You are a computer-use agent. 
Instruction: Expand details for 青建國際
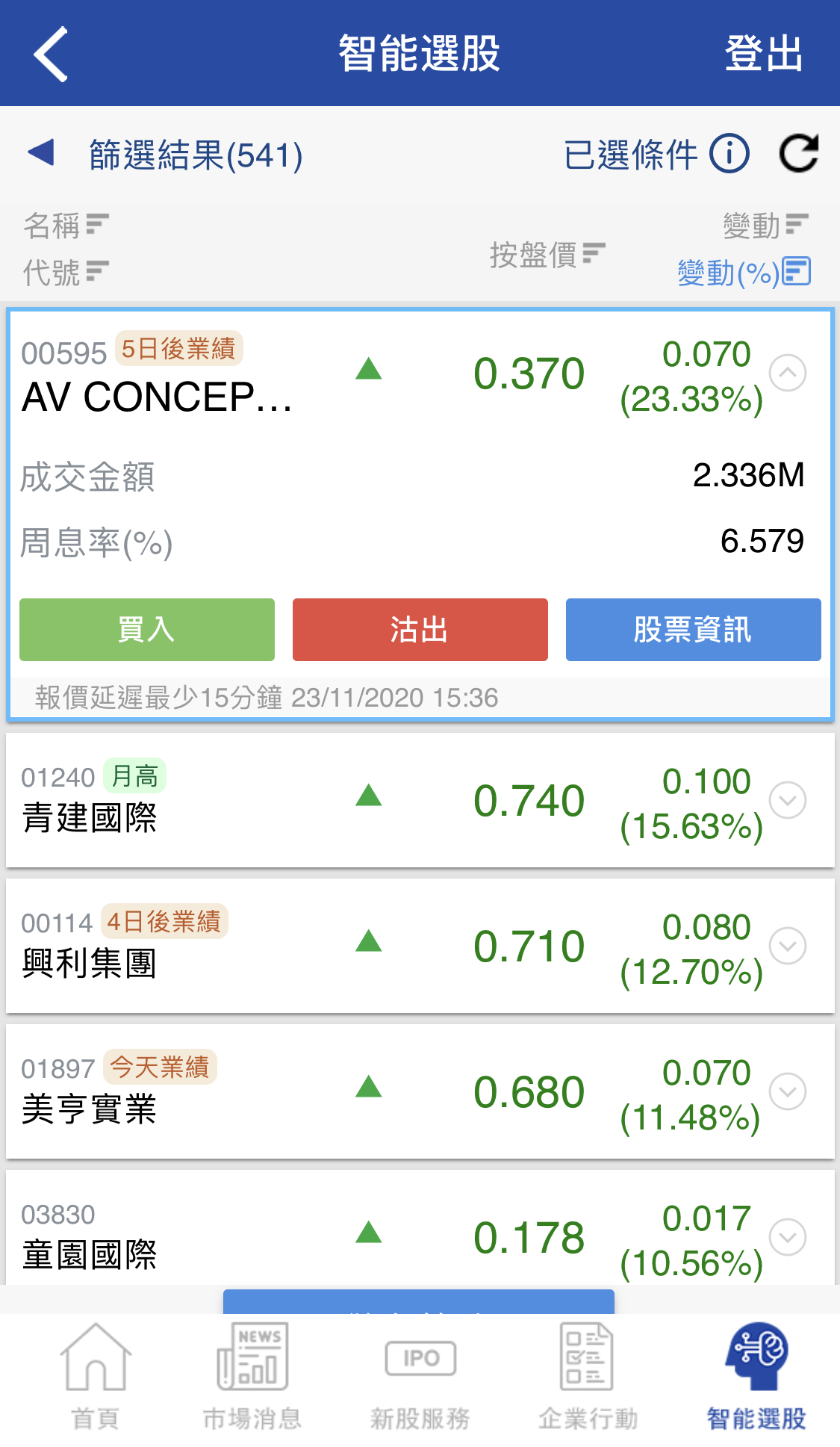(x=788, y=800)
